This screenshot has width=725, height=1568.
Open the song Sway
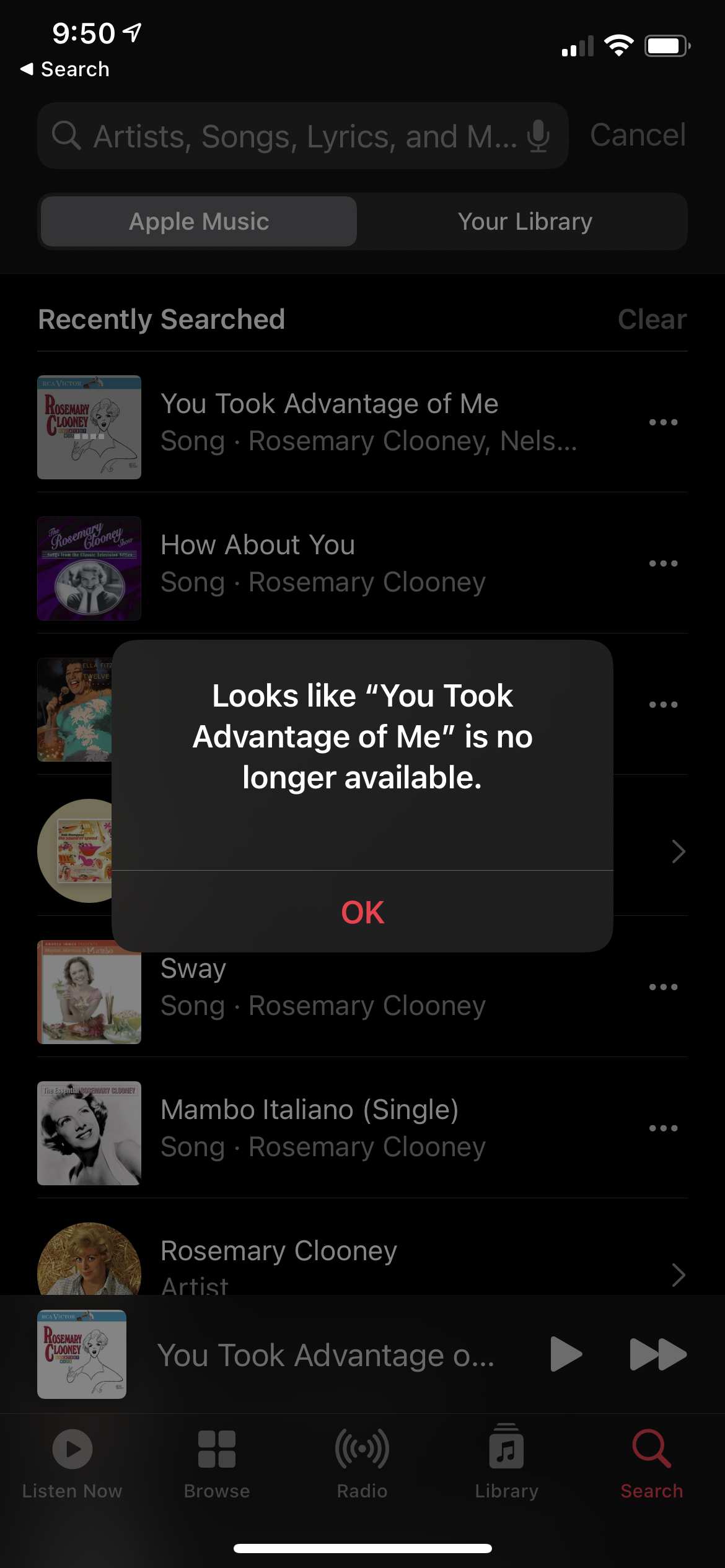pos(362,987)
